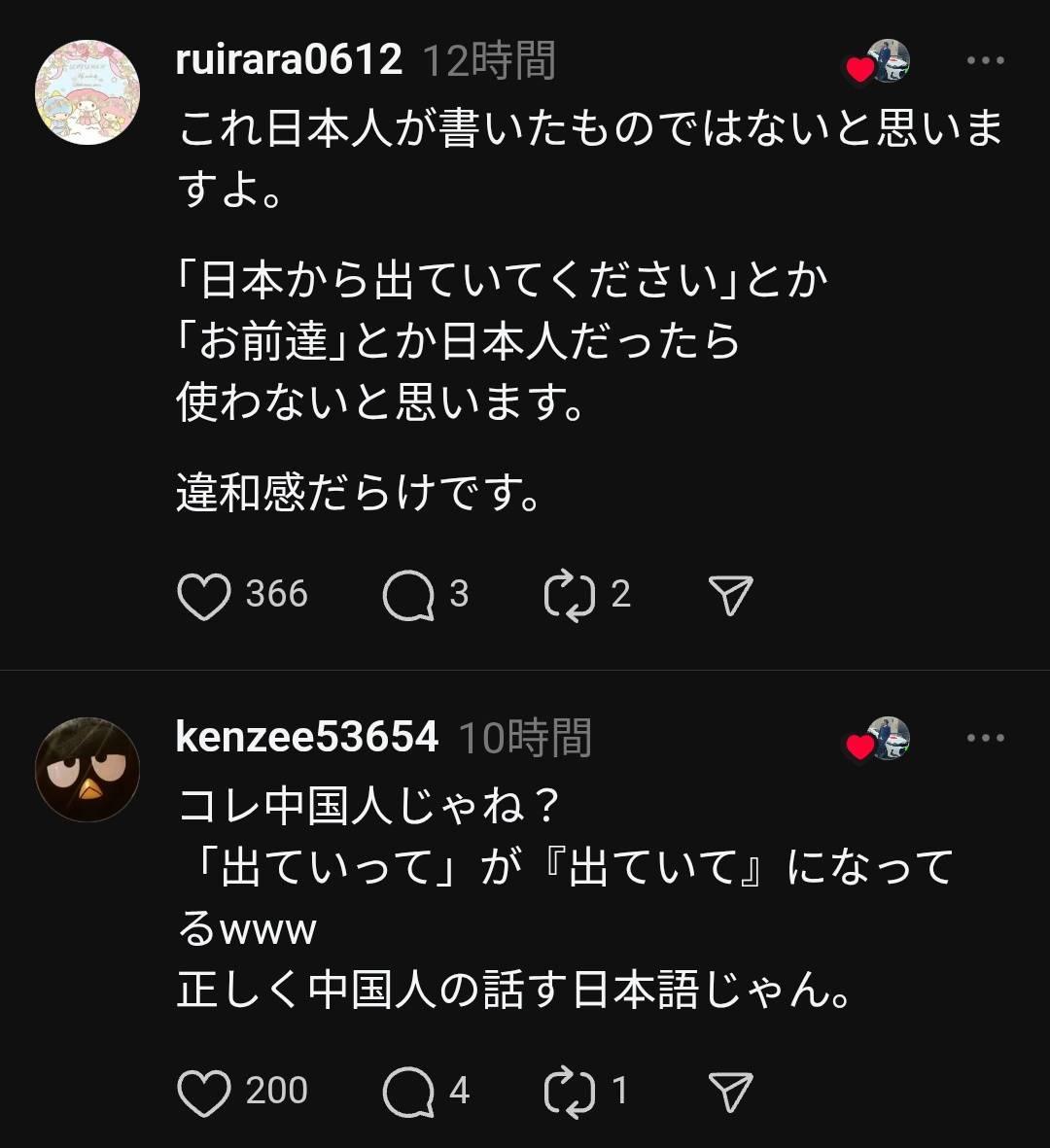1050x1148 pixels.
Task: Open the username ruirara0612
Action: tap(289, 60)
